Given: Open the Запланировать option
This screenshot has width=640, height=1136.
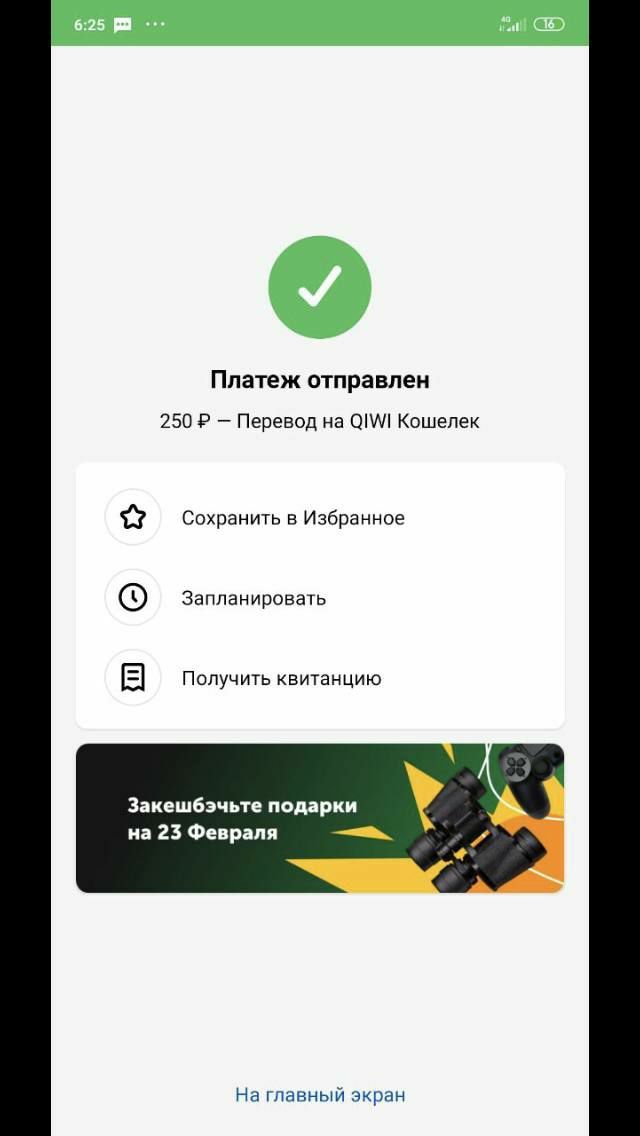Looking at the screenshot, I should pos(253,598).
